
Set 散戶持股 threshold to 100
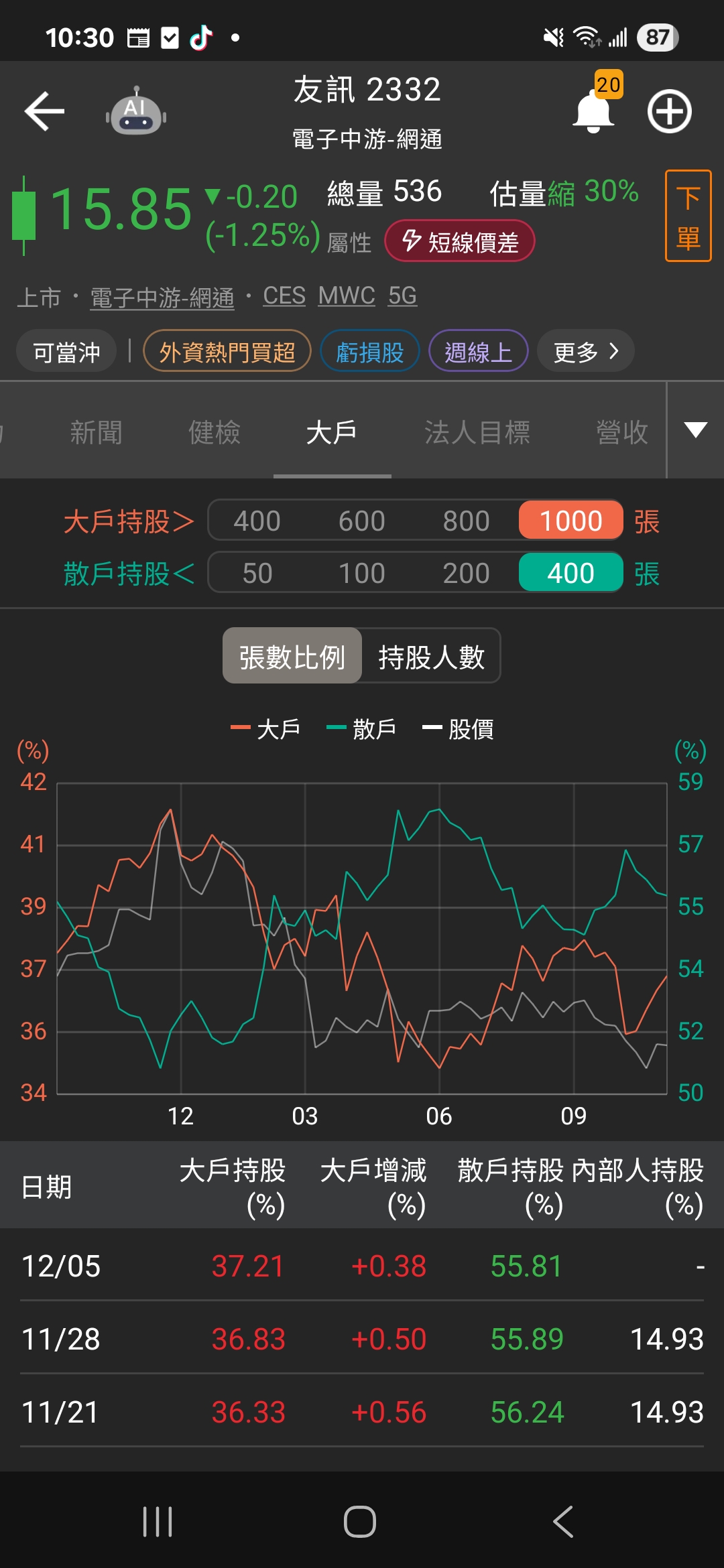[361, 573]
